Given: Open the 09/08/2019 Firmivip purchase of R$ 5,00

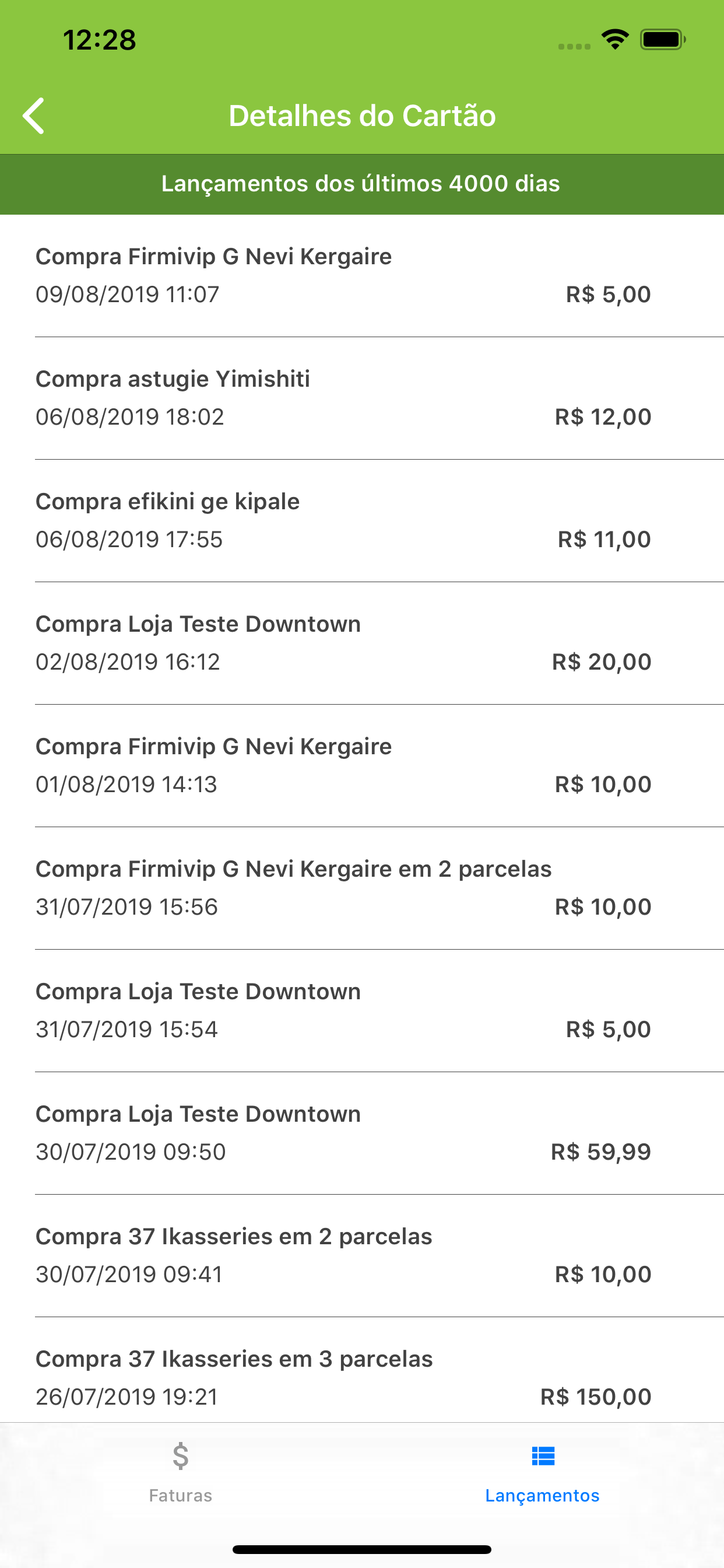Looking at the screenshot, I should pos(362,276).
